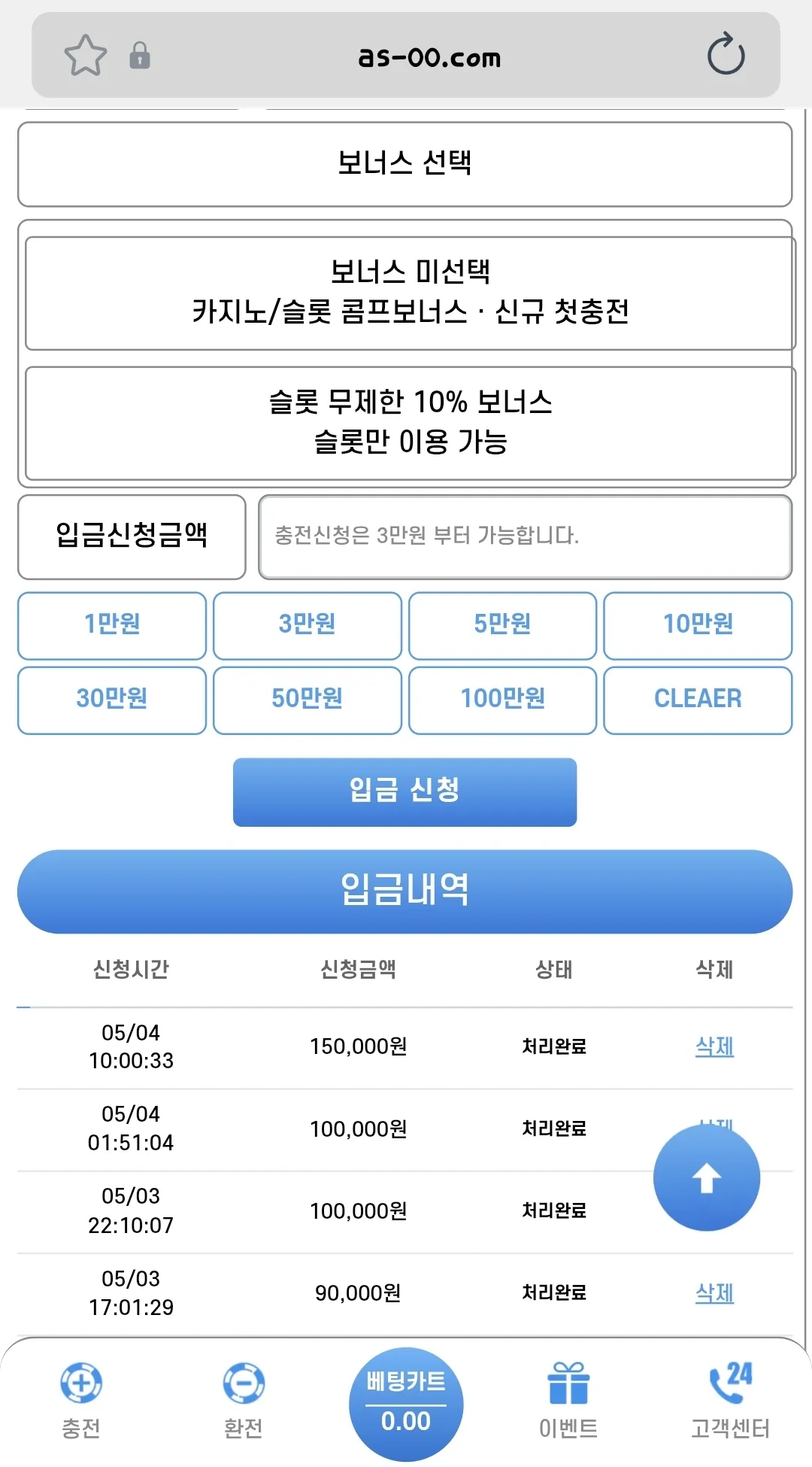Choose the 슬롯 무제한 10% 보너스 option

pos(411,424)
